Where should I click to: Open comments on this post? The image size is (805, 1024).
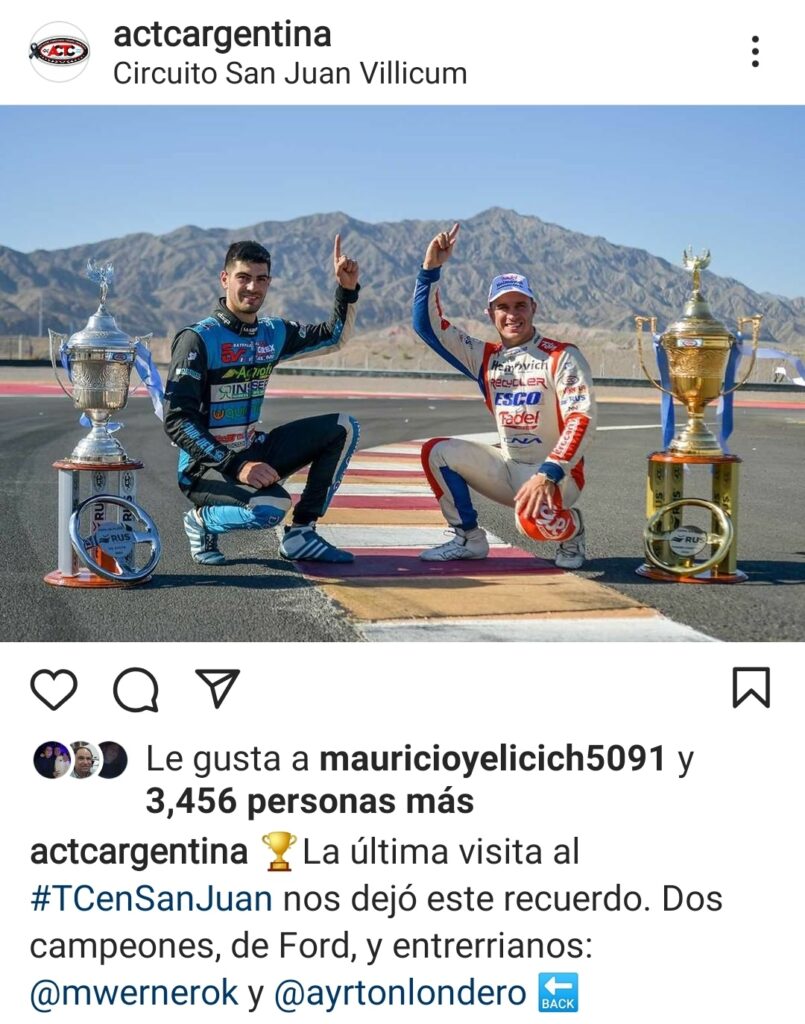[x=135, y=689]
